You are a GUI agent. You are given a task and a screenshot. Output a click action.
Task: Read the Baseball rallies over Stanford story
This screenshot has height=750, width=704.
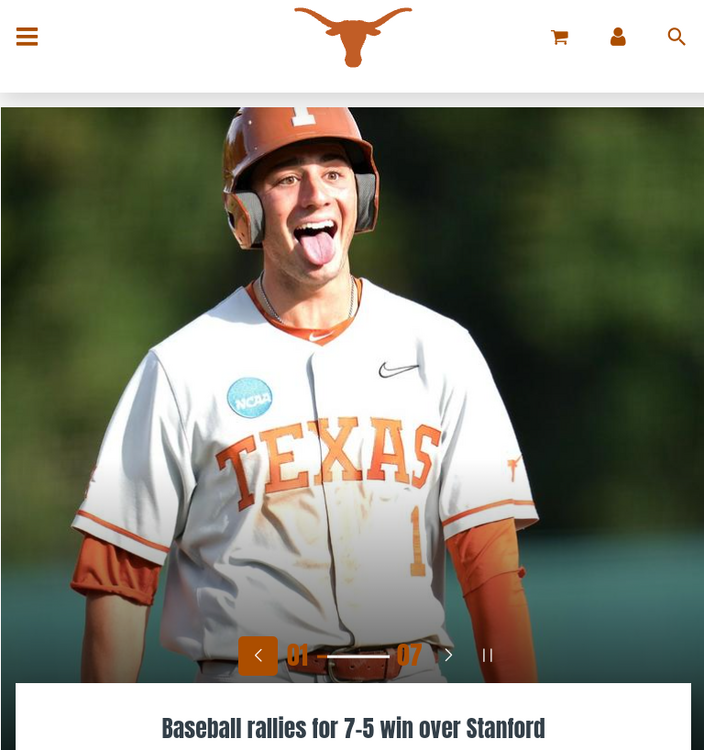click(x=353, y=727)
